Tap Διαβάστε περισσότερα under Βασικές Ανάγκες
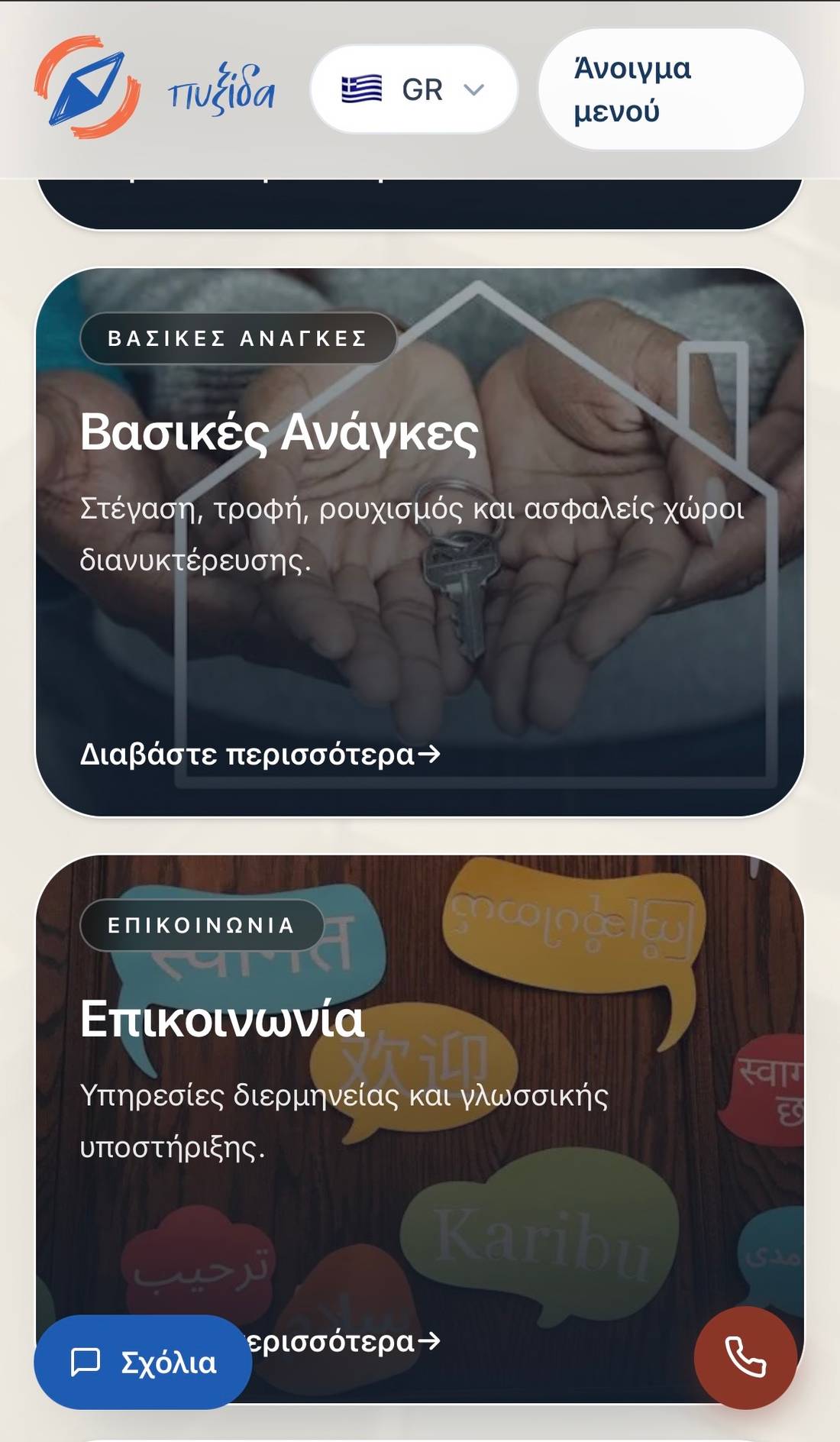 (x=260, y=755)
